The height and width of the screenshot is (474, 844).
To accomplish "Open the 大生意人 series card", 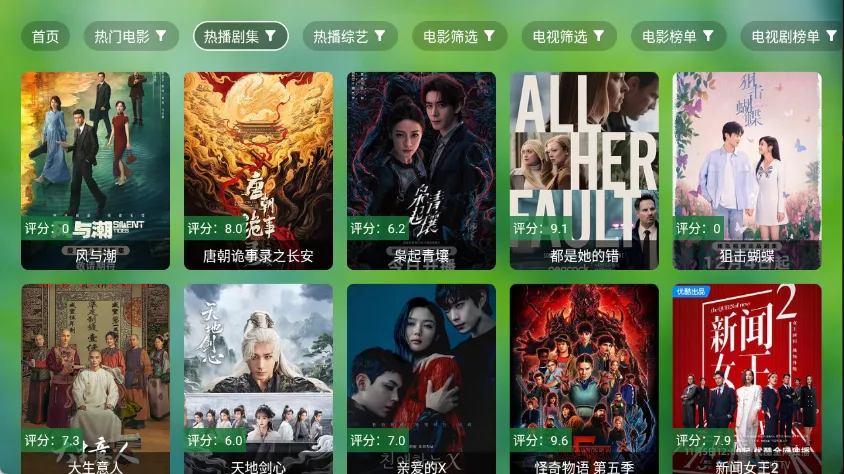I will pyautogui.click(x=95, y=380).
